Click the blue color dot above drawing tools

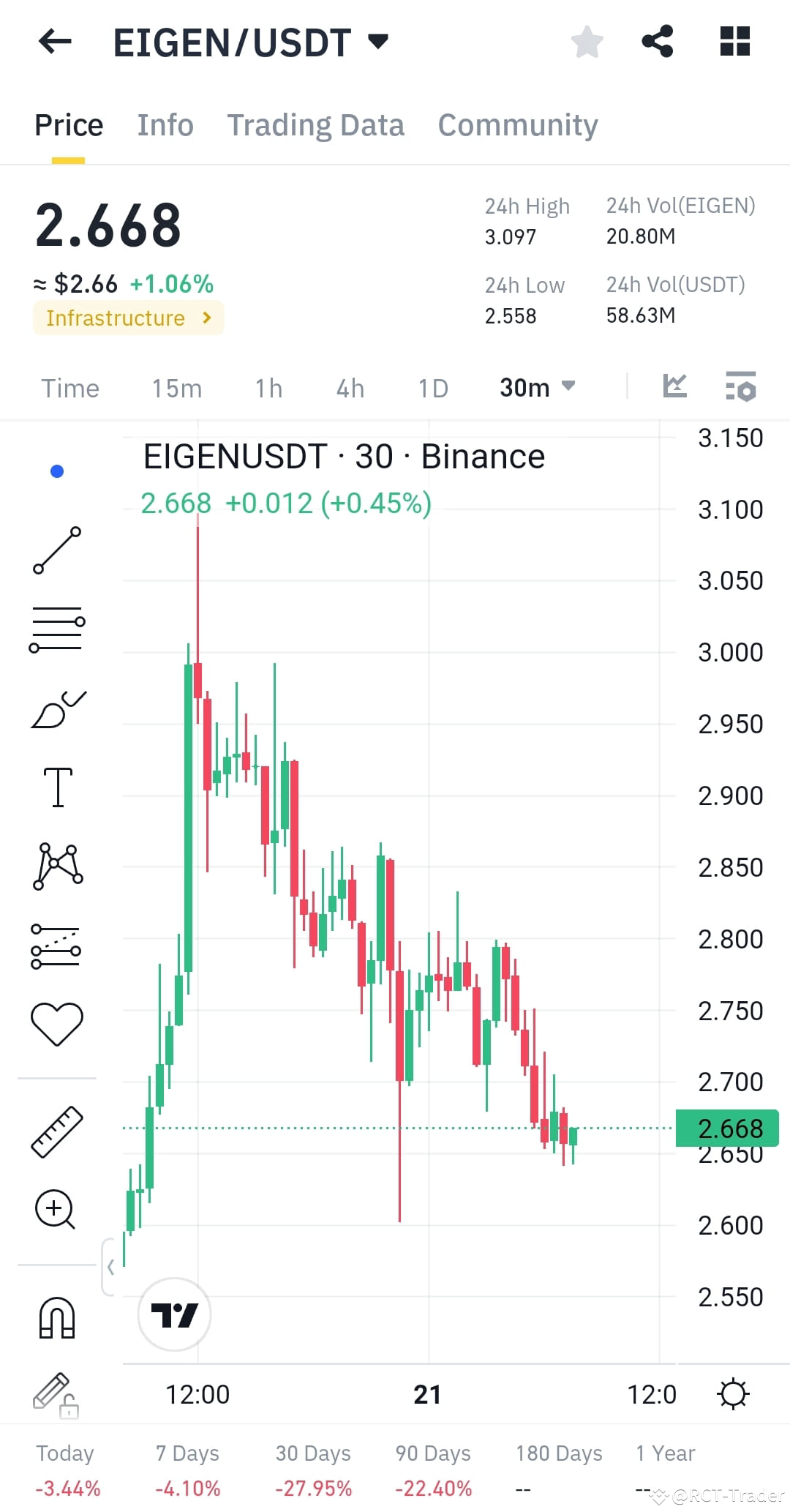click(57, 471)
